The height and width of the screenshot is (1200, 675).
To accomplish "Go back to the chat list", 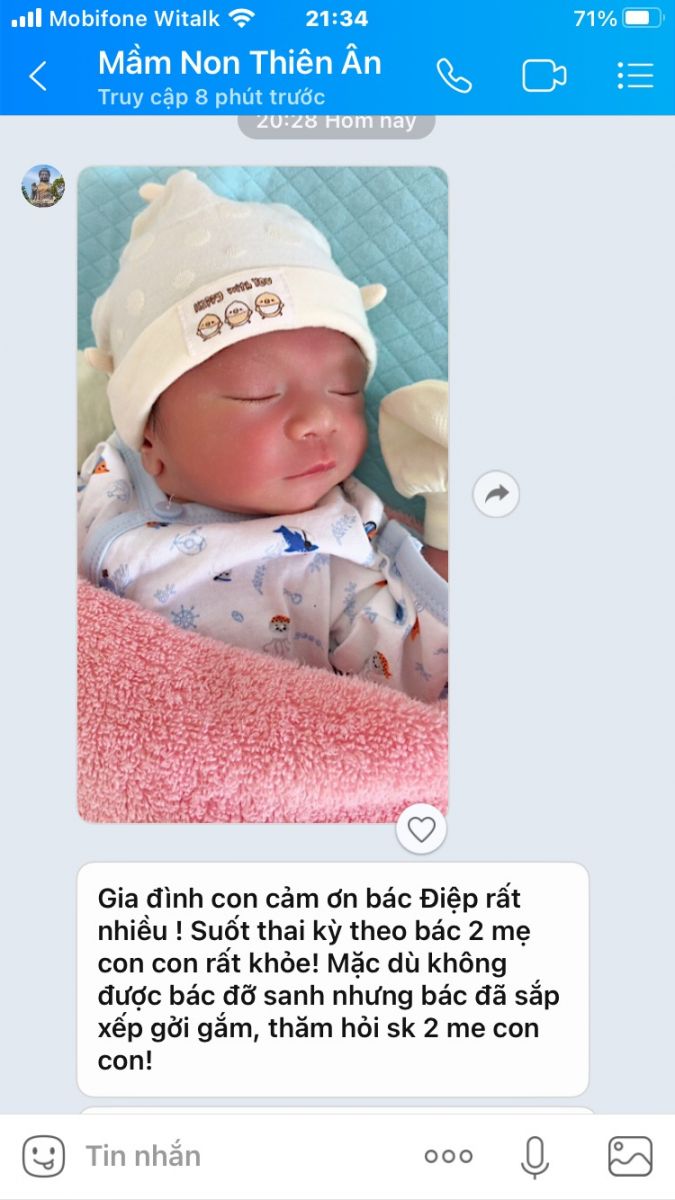I will click(38, 76).
